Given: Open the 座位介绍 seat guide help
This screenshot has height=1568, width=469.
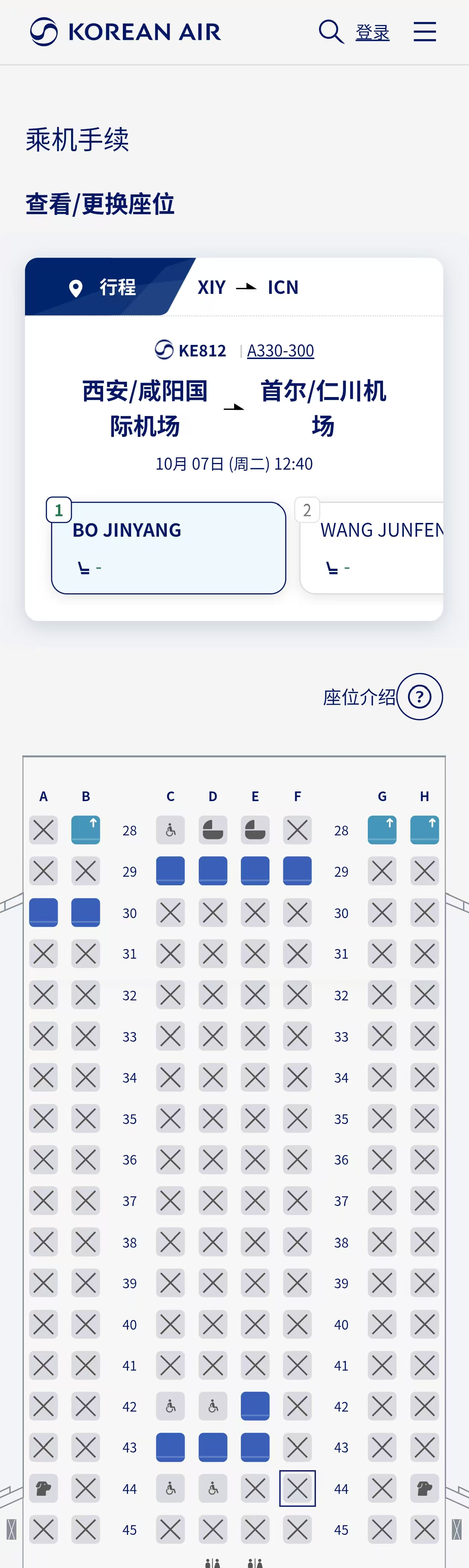Looking at the screenshot, I should (x=419, y=696).
